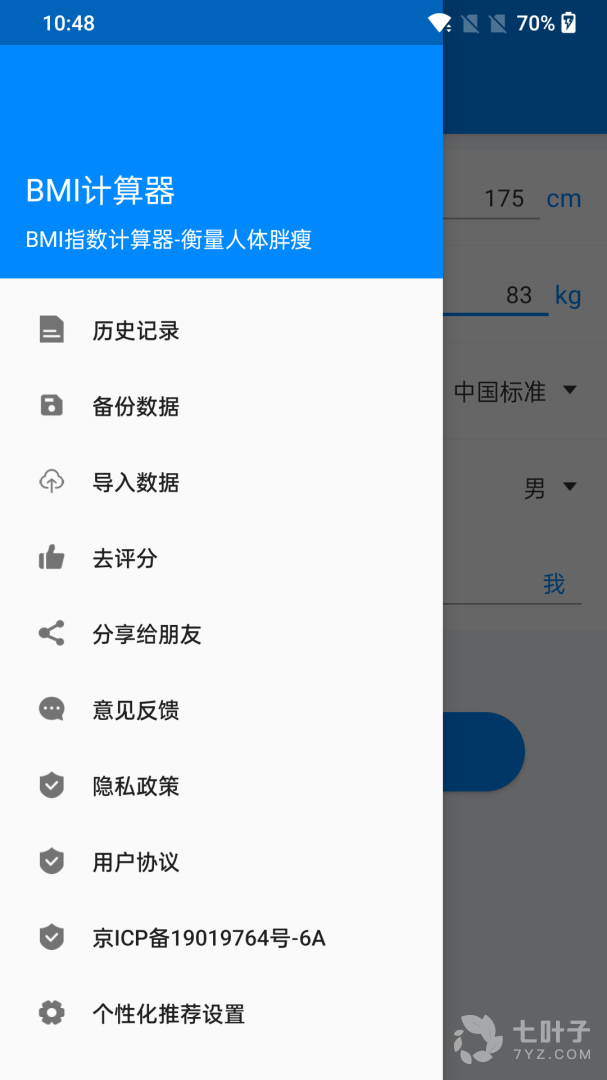Image resolution: width=607 pixels, height=1080 pixels.
Task: Choose 导入数据 to import data
Action: [x=136, y=483]
